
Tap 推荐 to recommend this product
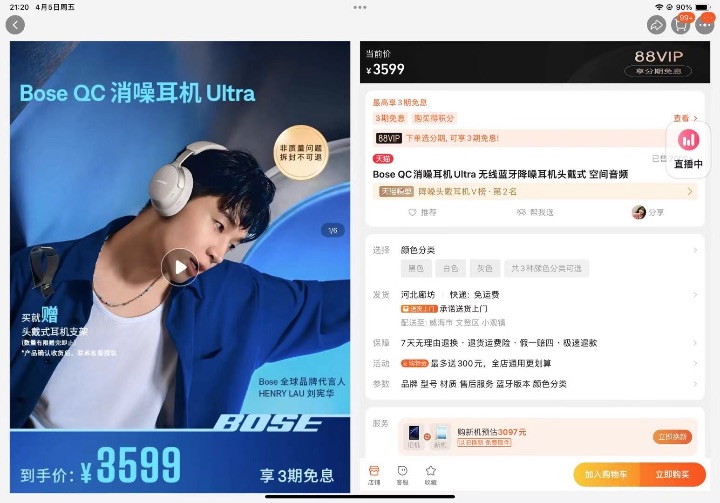pos(422,212)
